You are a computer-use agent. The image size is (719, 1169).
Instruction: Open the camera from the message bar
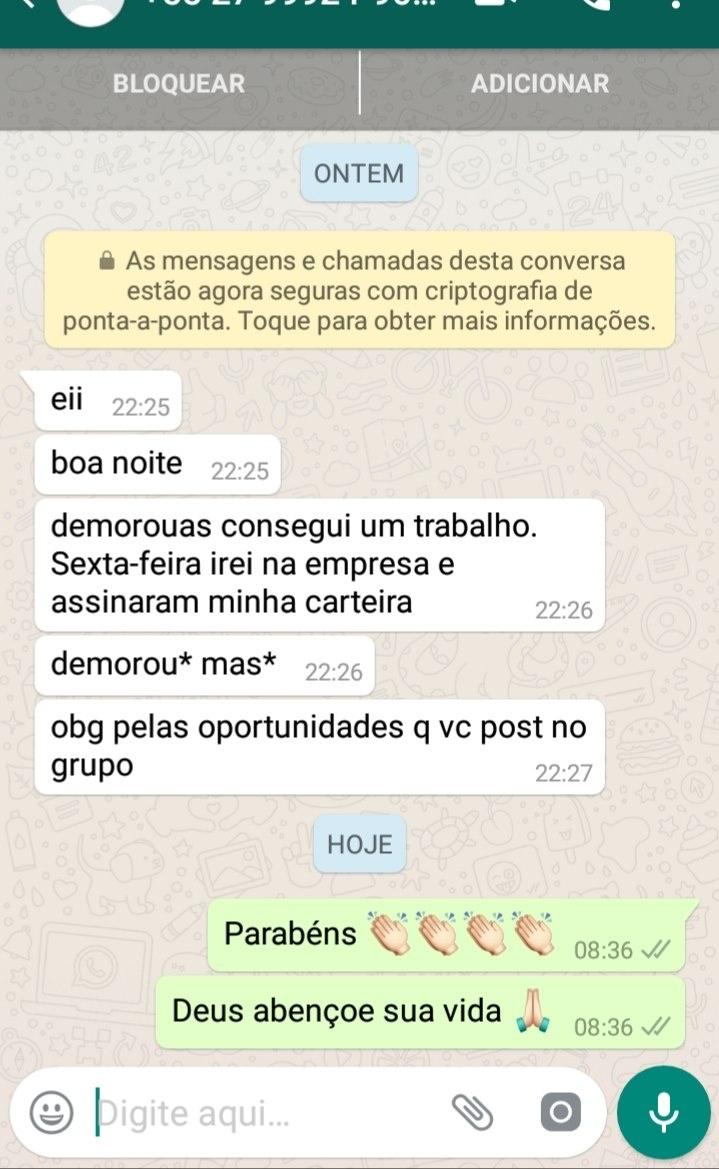coord(560,1112)
